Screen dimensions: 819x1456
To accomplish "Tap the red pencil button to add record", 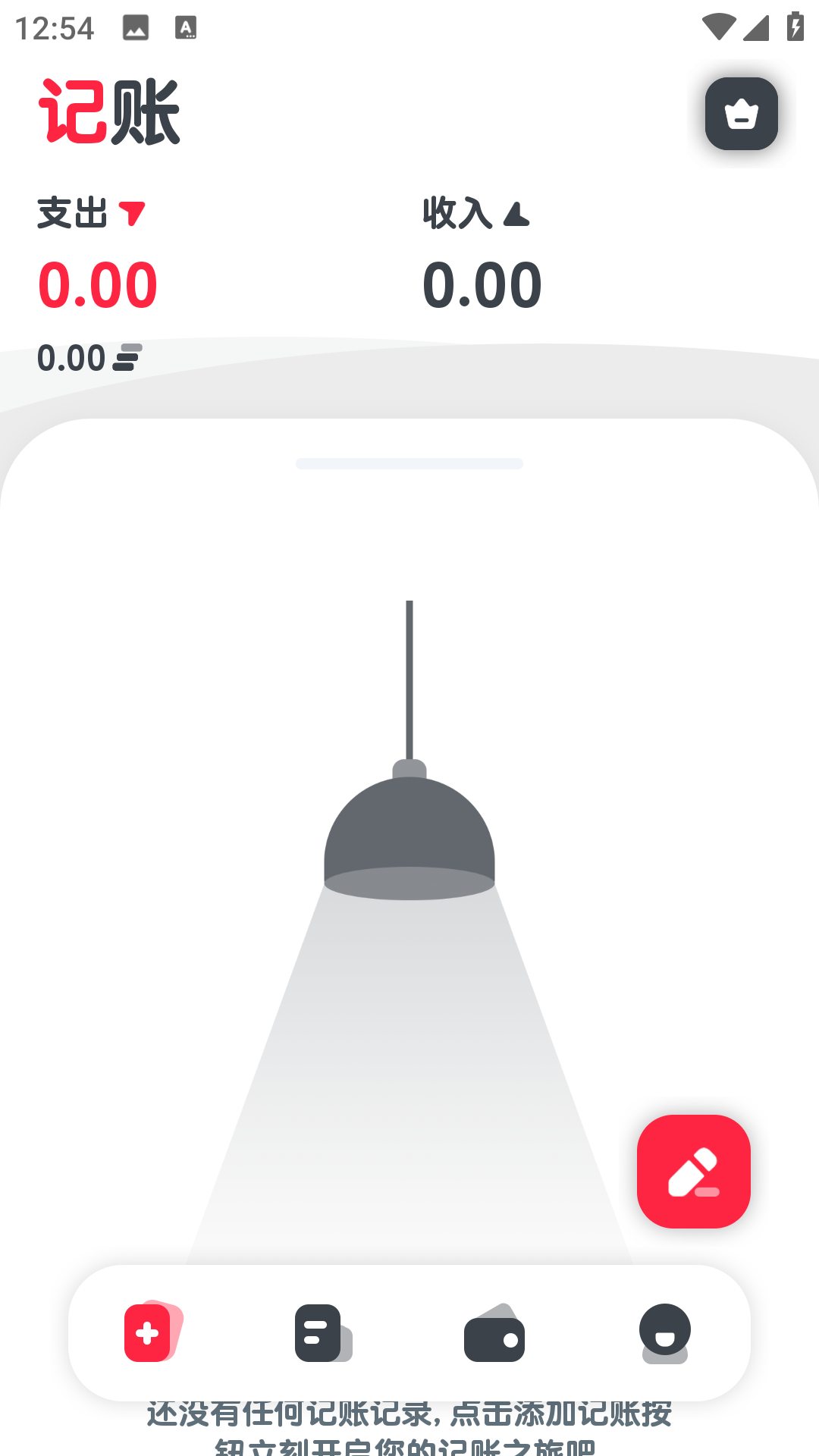I will tap(693, 1172).
